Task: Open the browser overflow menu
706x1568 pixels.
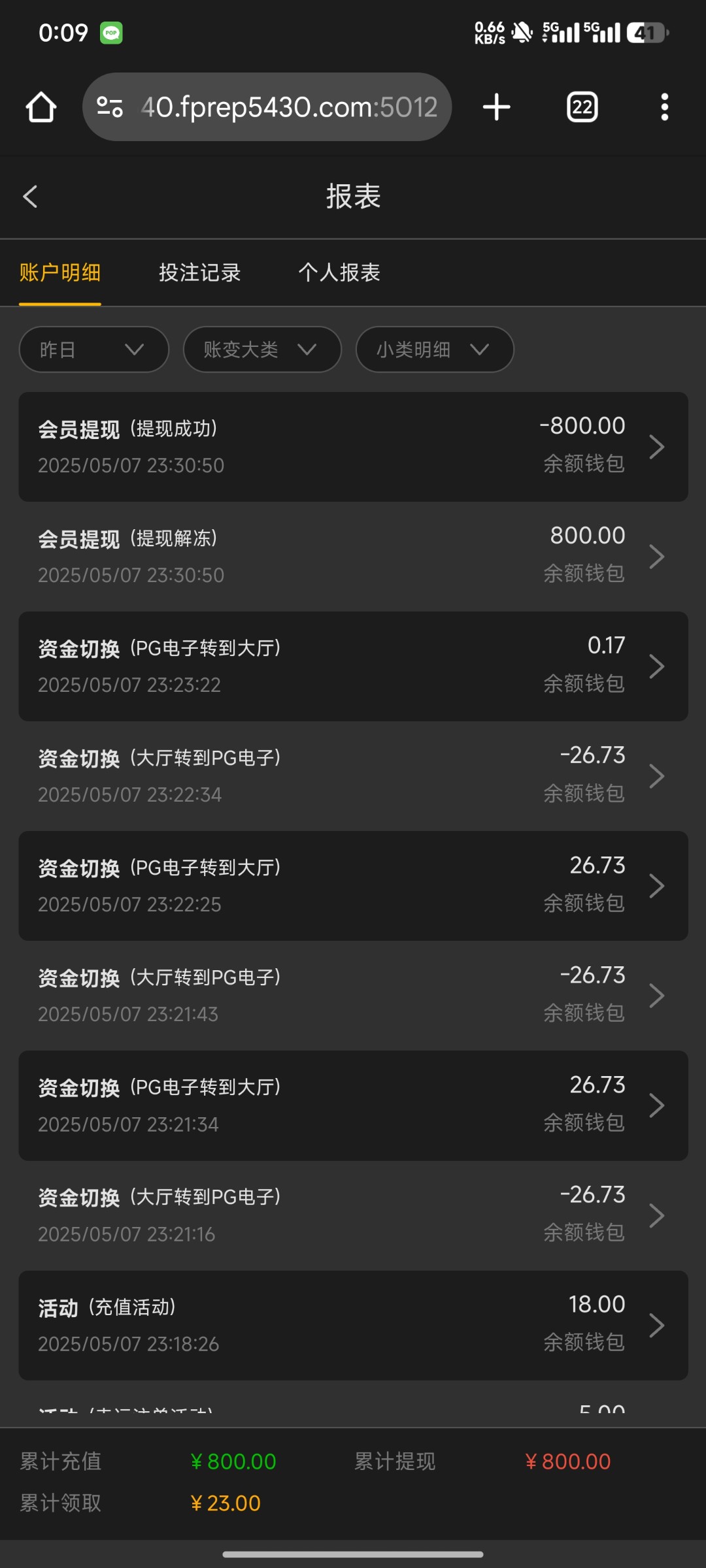Action: point(664,107)
